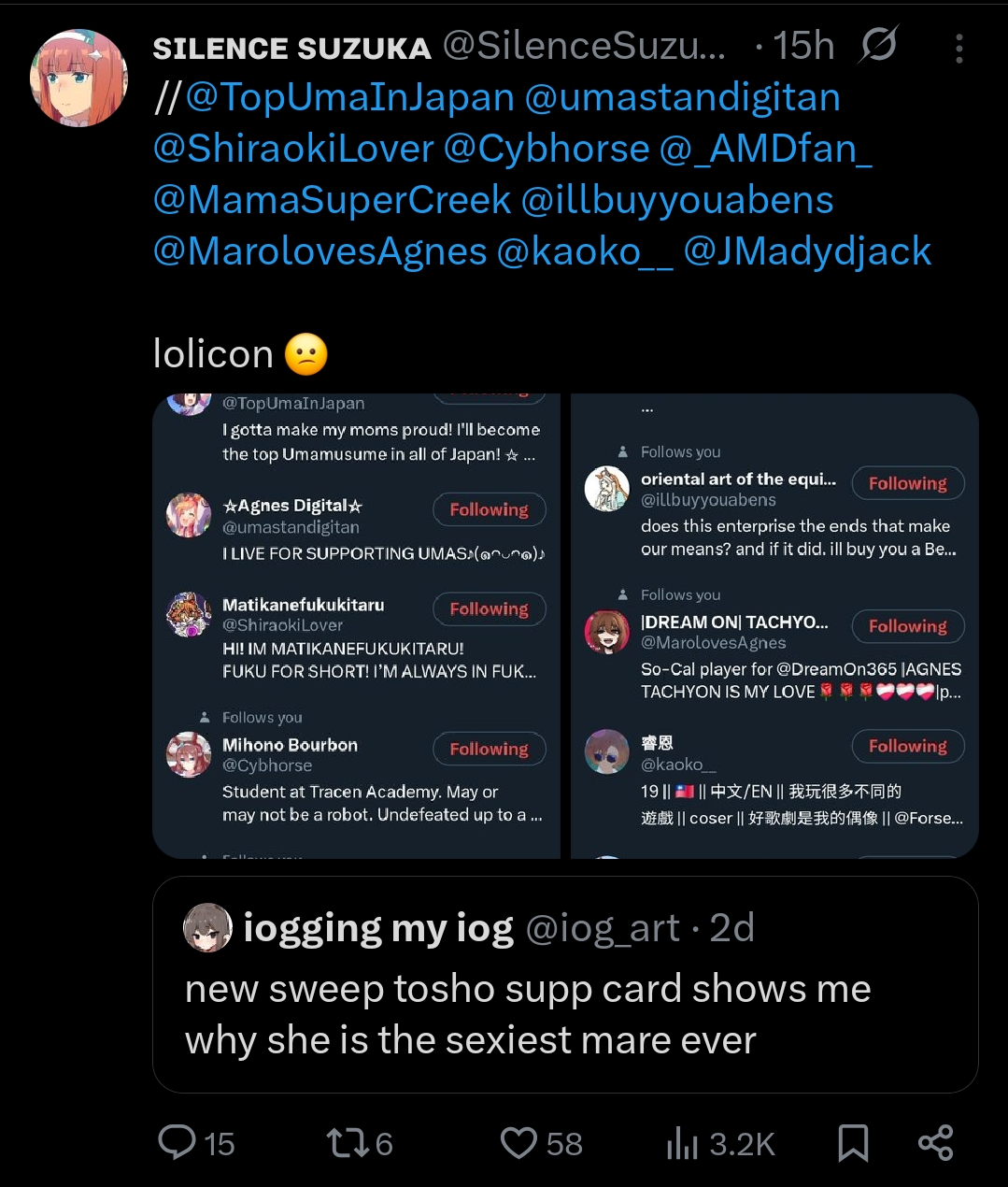Open the @illbuyyouabens mention

coord(676,200)
